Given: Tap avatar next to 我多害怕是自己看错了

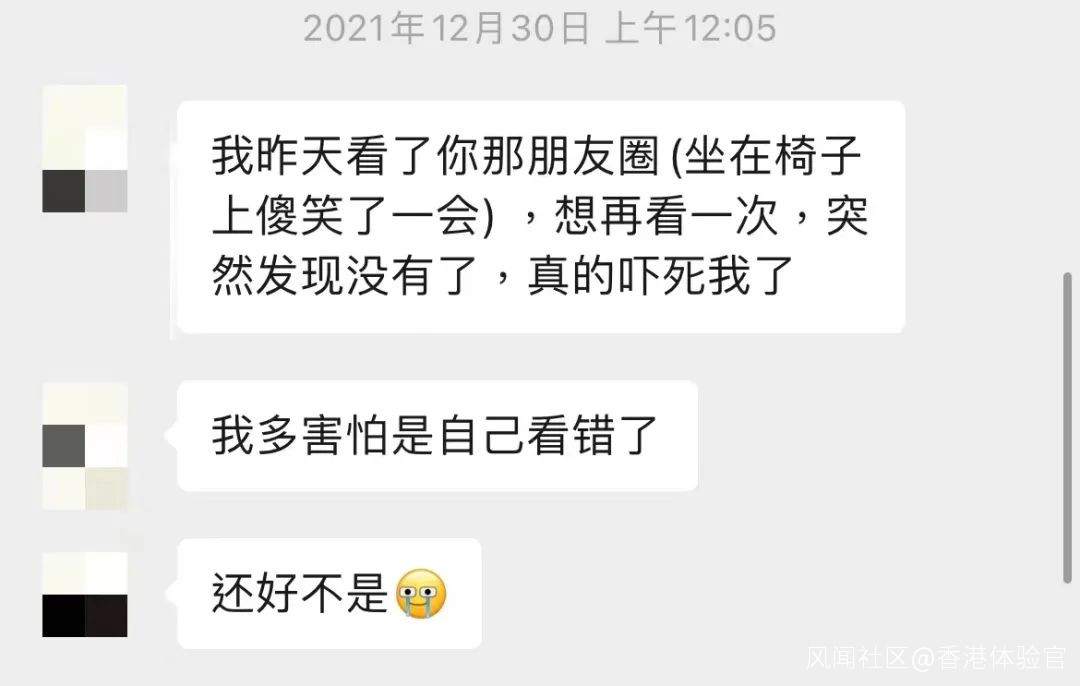Looking at the screenshot, I should 85,446.
